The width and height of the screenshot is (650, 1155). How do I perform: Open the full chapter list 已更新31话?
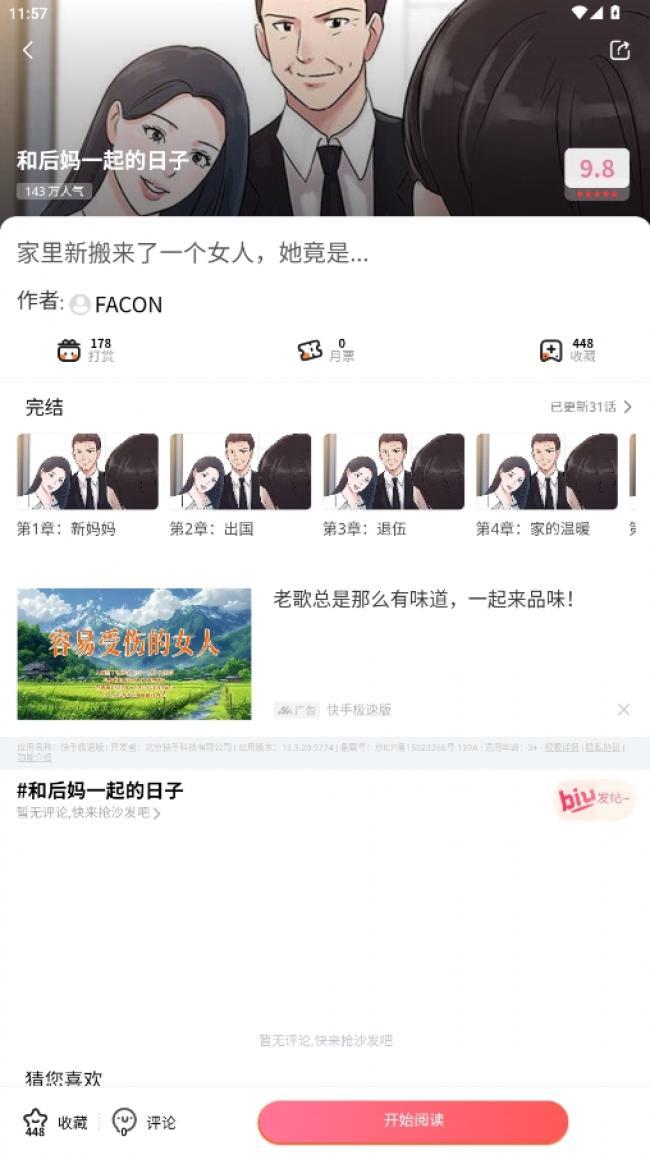tap(591, 407)
